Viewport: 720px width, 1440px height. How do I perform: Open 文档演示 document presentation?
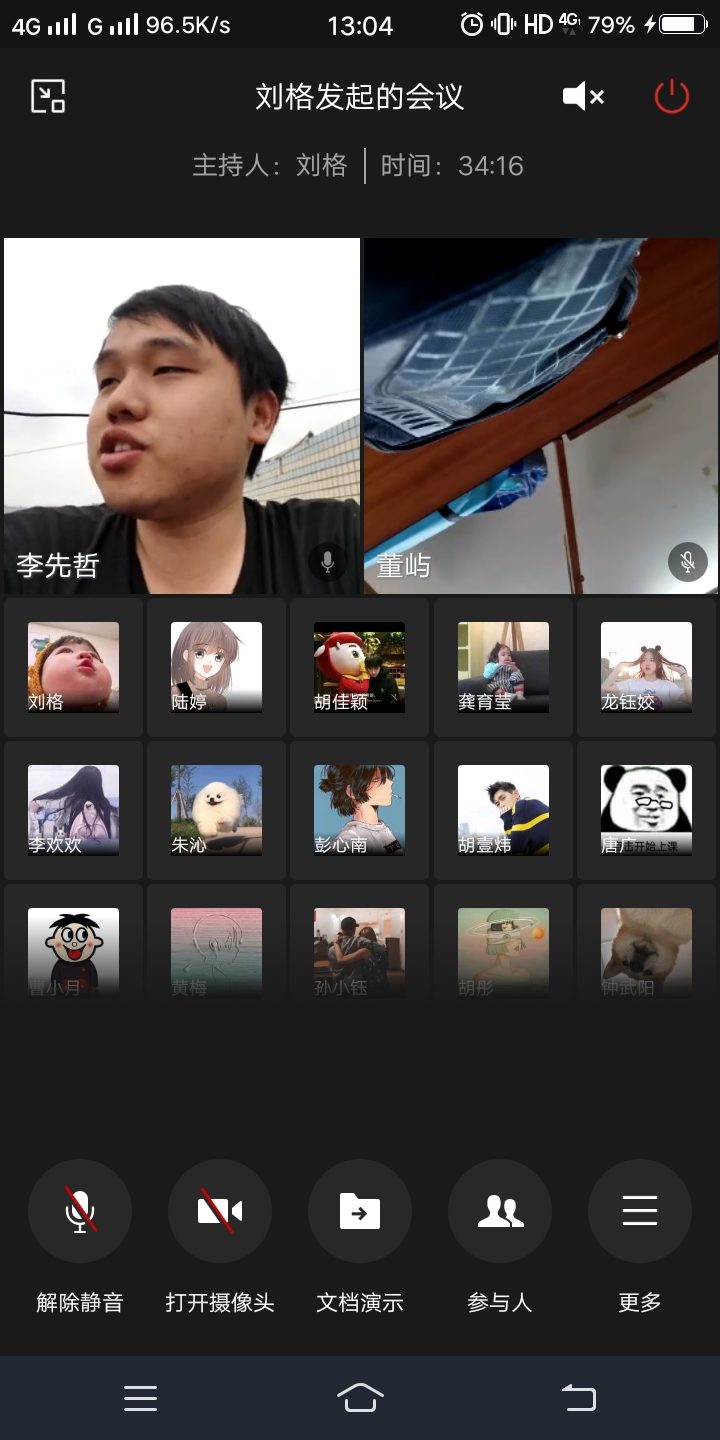pos(360,1212)
